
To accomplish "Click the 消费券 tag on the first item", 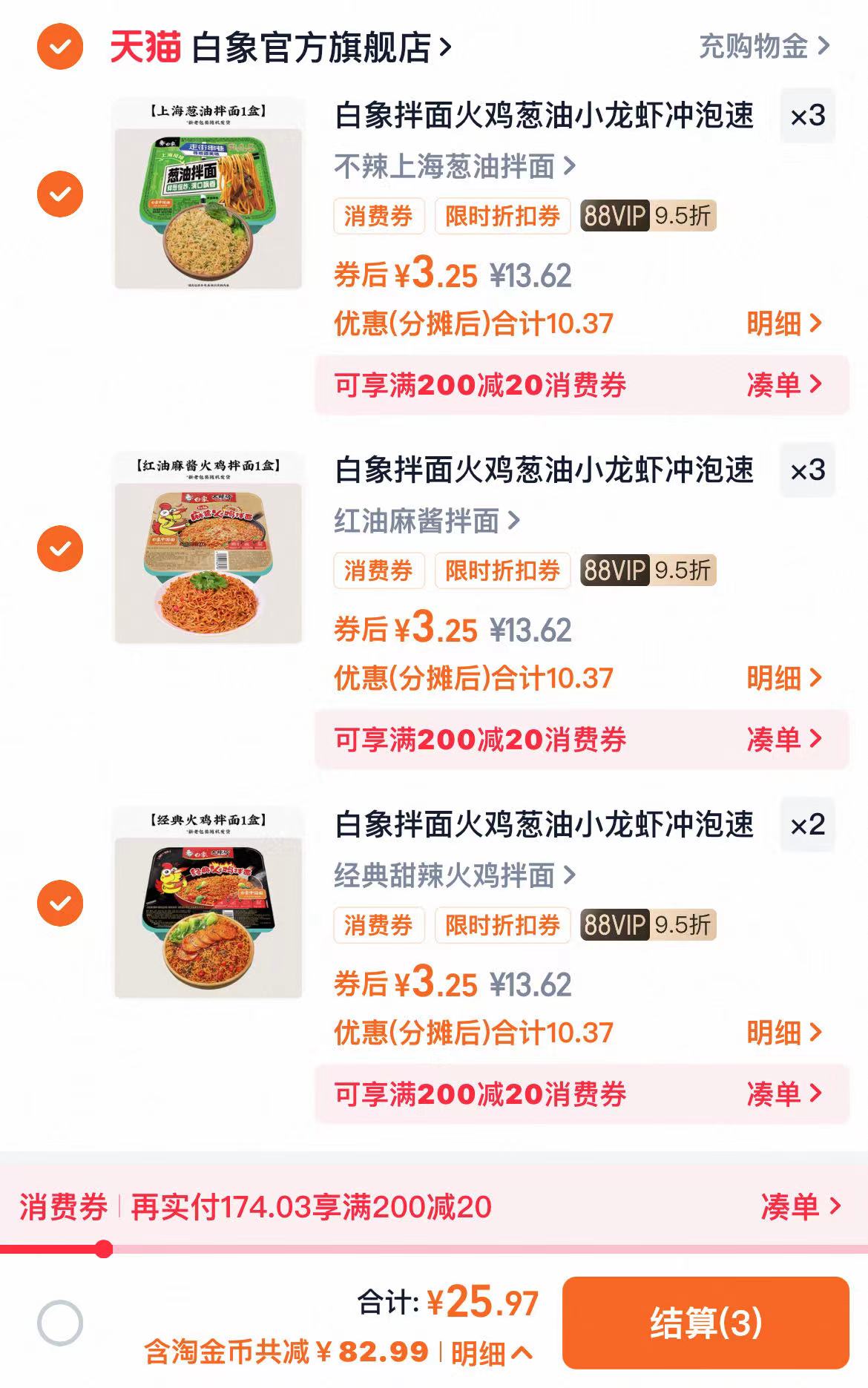I will point(378,216).
